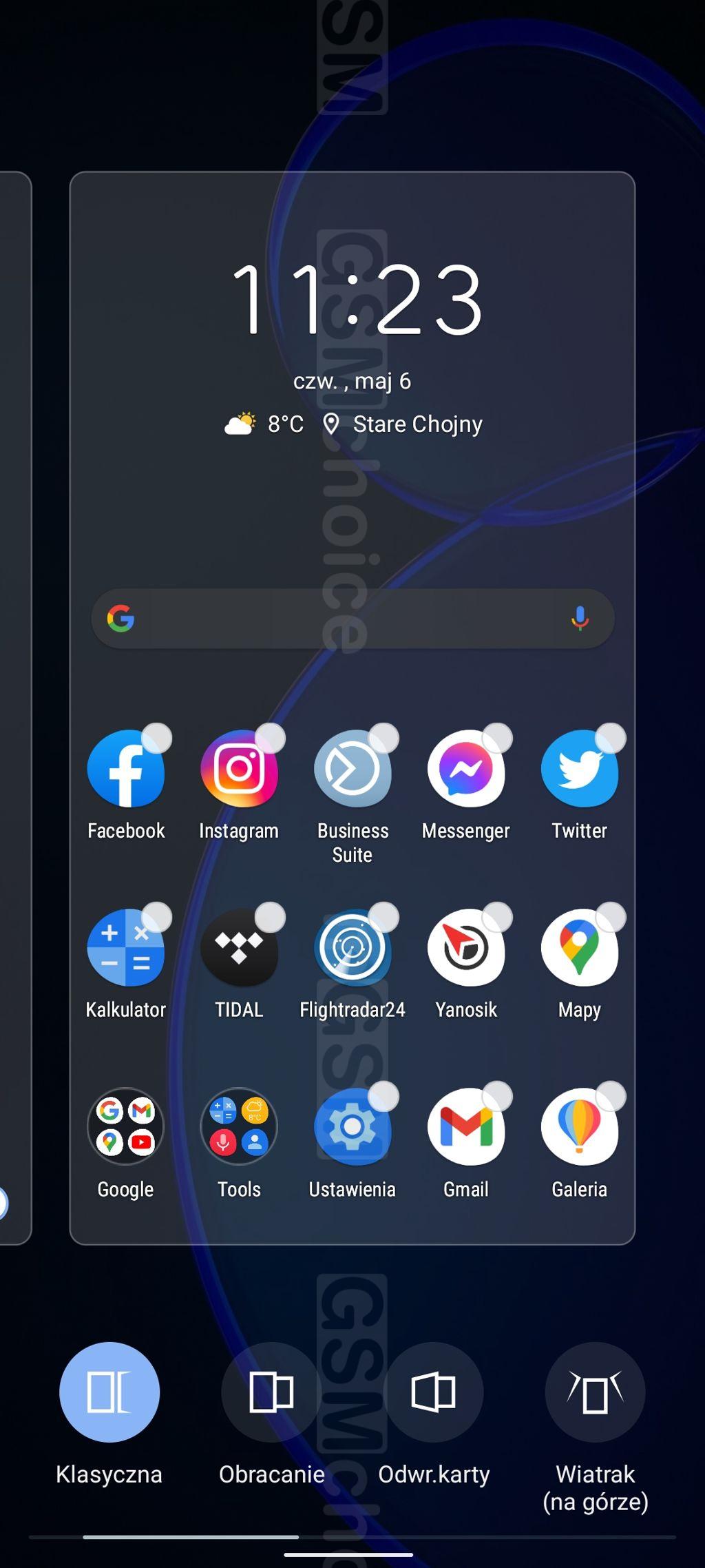Pick the Odwr.karty page effect

point(433,1392)
